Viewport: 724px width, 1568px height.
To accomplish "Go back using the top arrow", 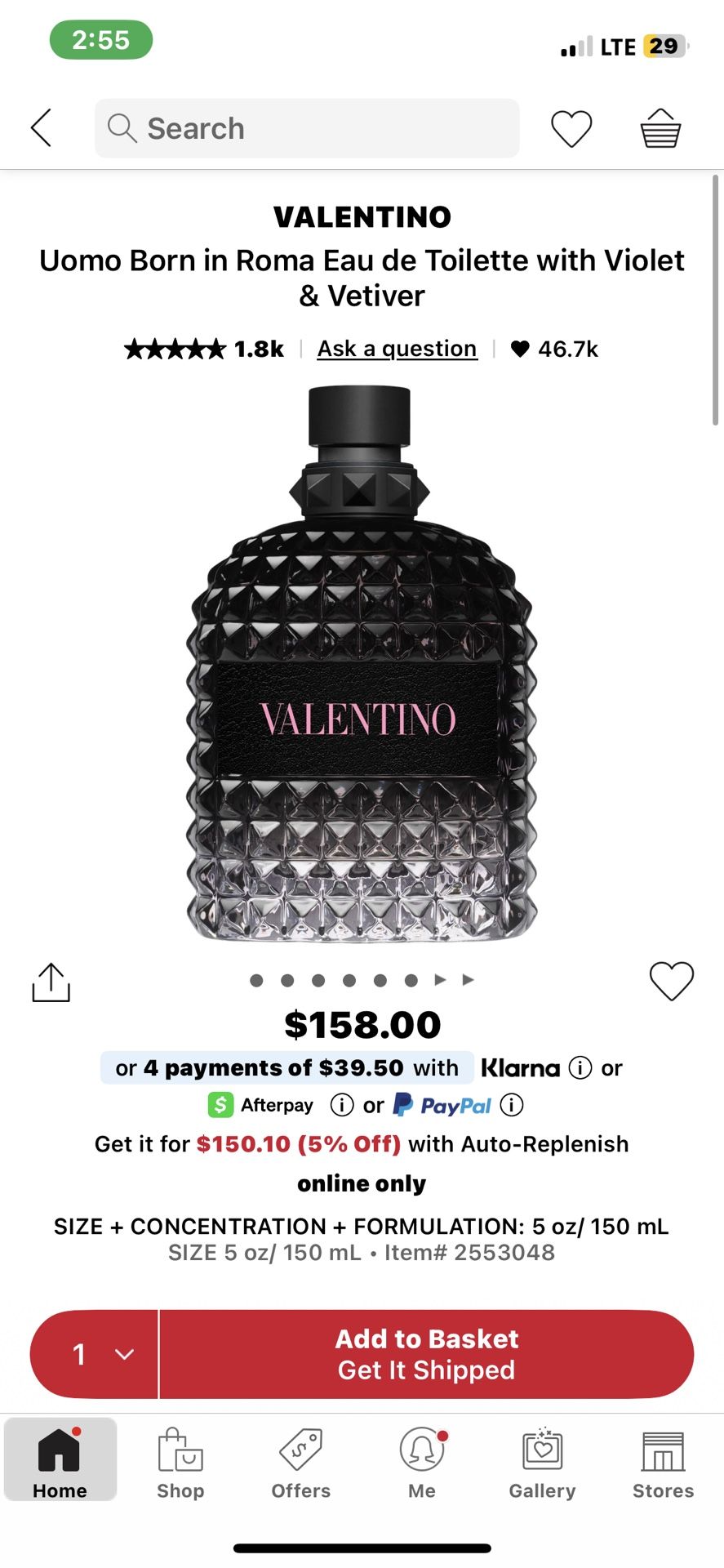I will [x=41, y=128].
